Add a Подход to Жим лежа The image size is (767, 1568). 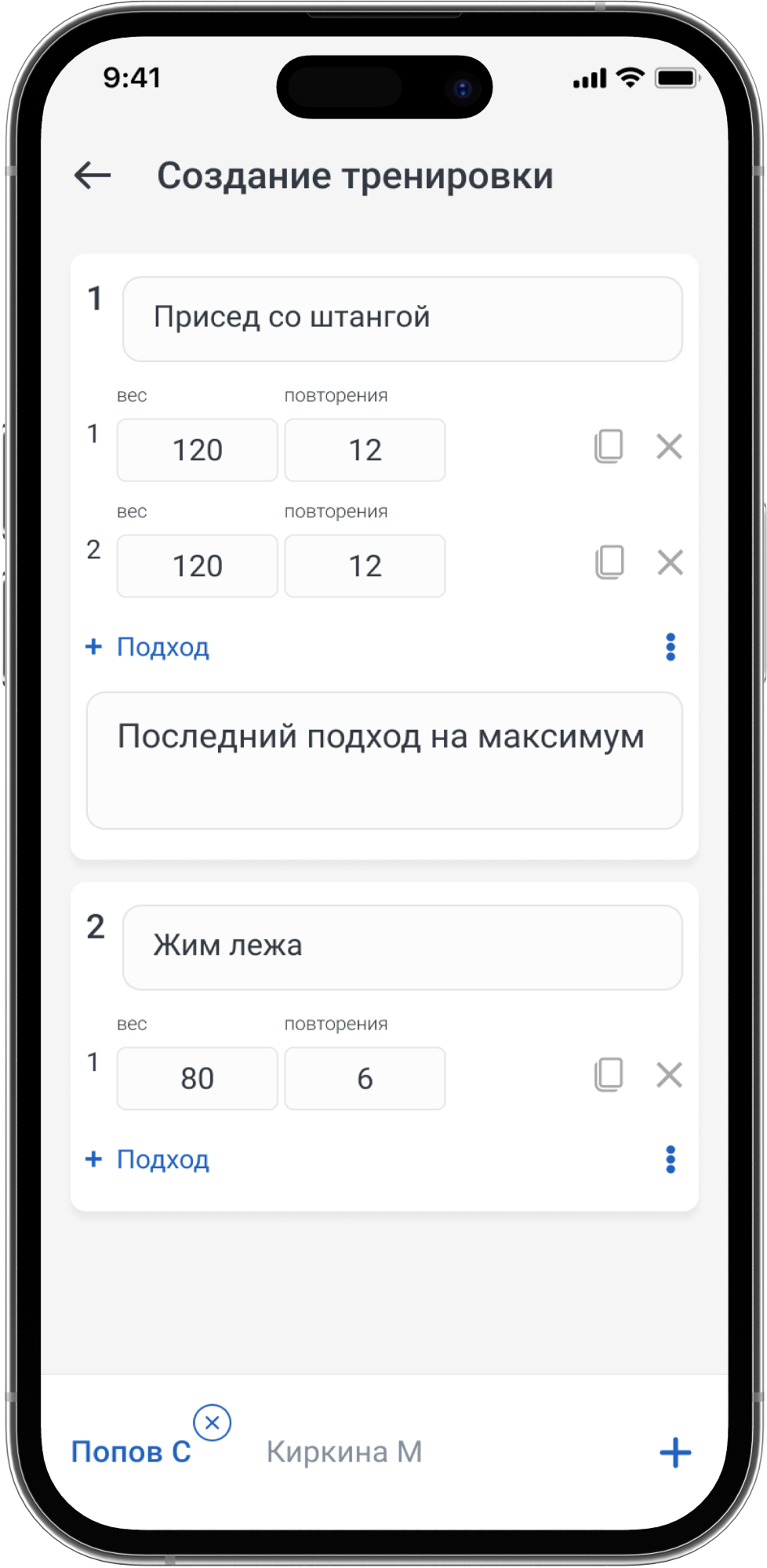click(147, 1160)
